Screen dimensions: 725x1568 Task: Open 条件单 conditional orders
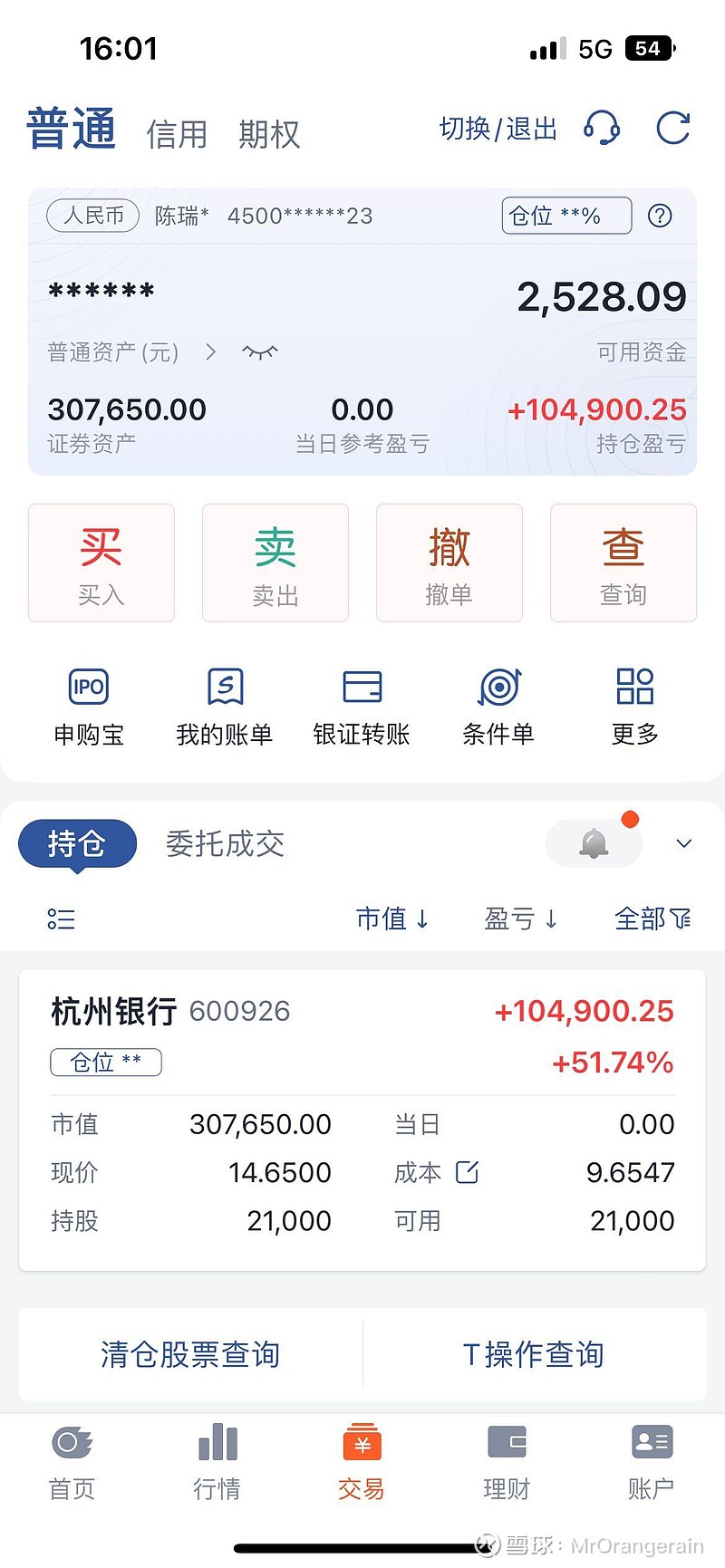[498, 707]
